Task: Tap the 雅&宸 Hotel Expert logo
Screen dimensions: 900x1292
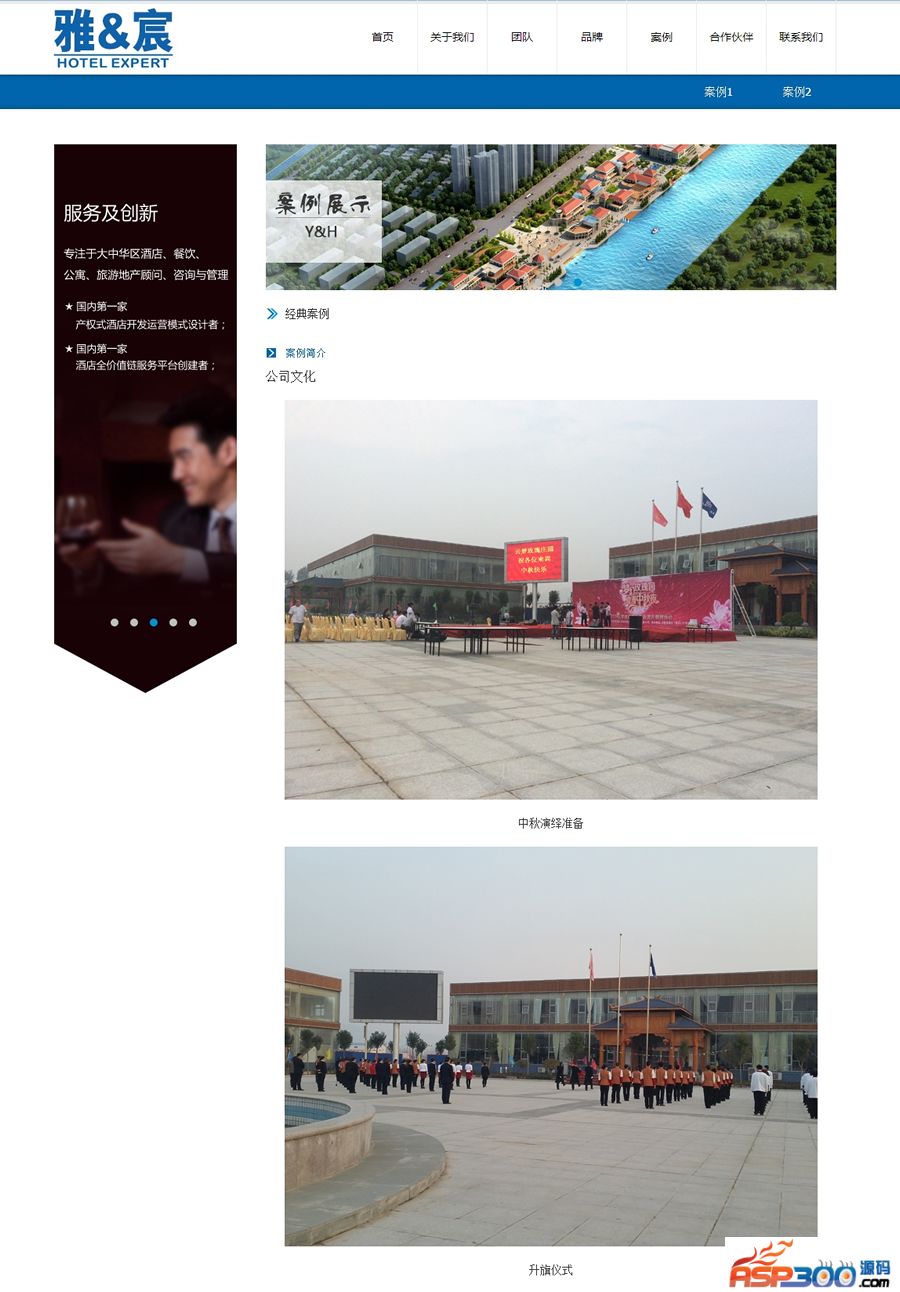Action: click(x=113, y=39)
